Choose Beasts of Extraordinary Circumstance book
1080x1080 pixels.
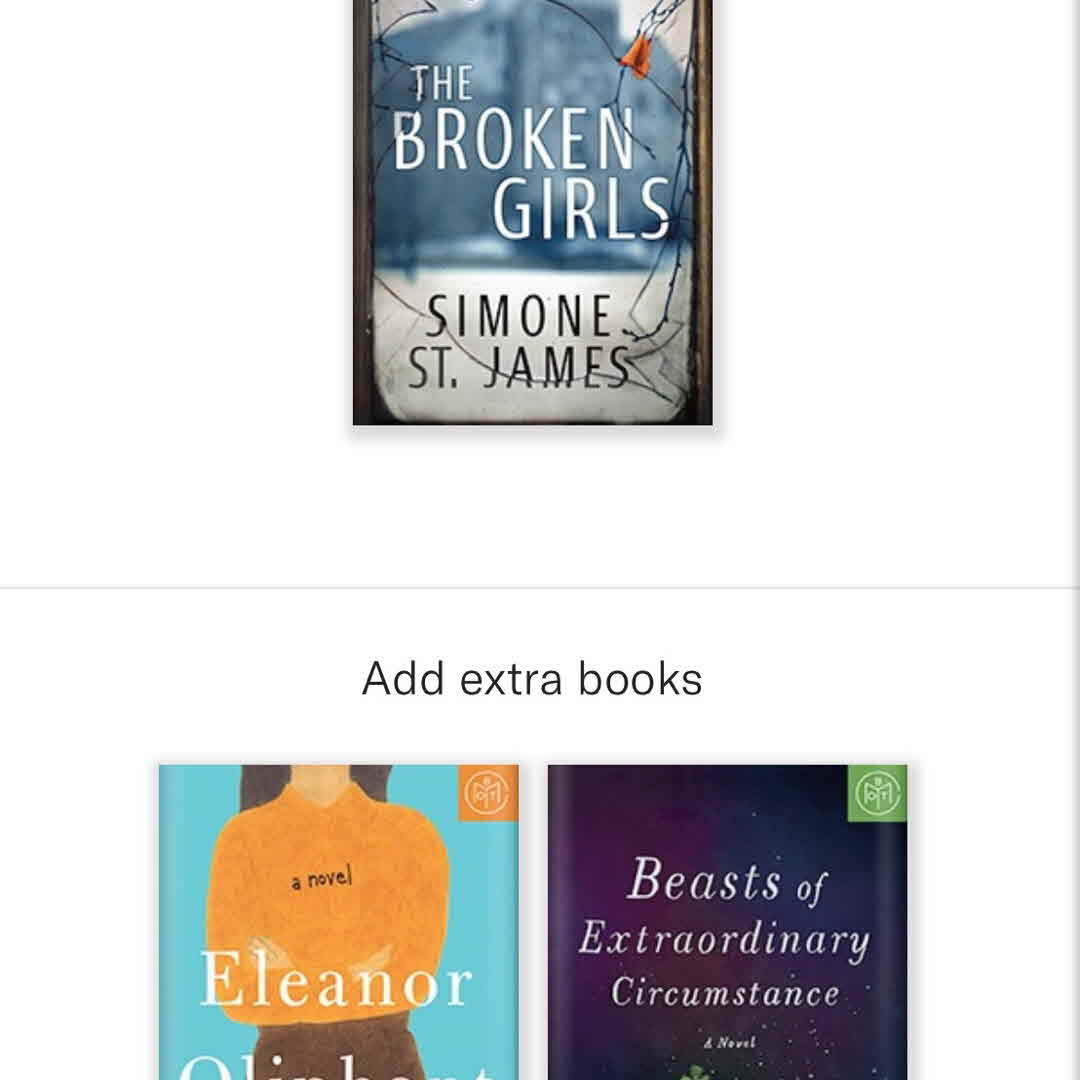[x=727, y=922]
